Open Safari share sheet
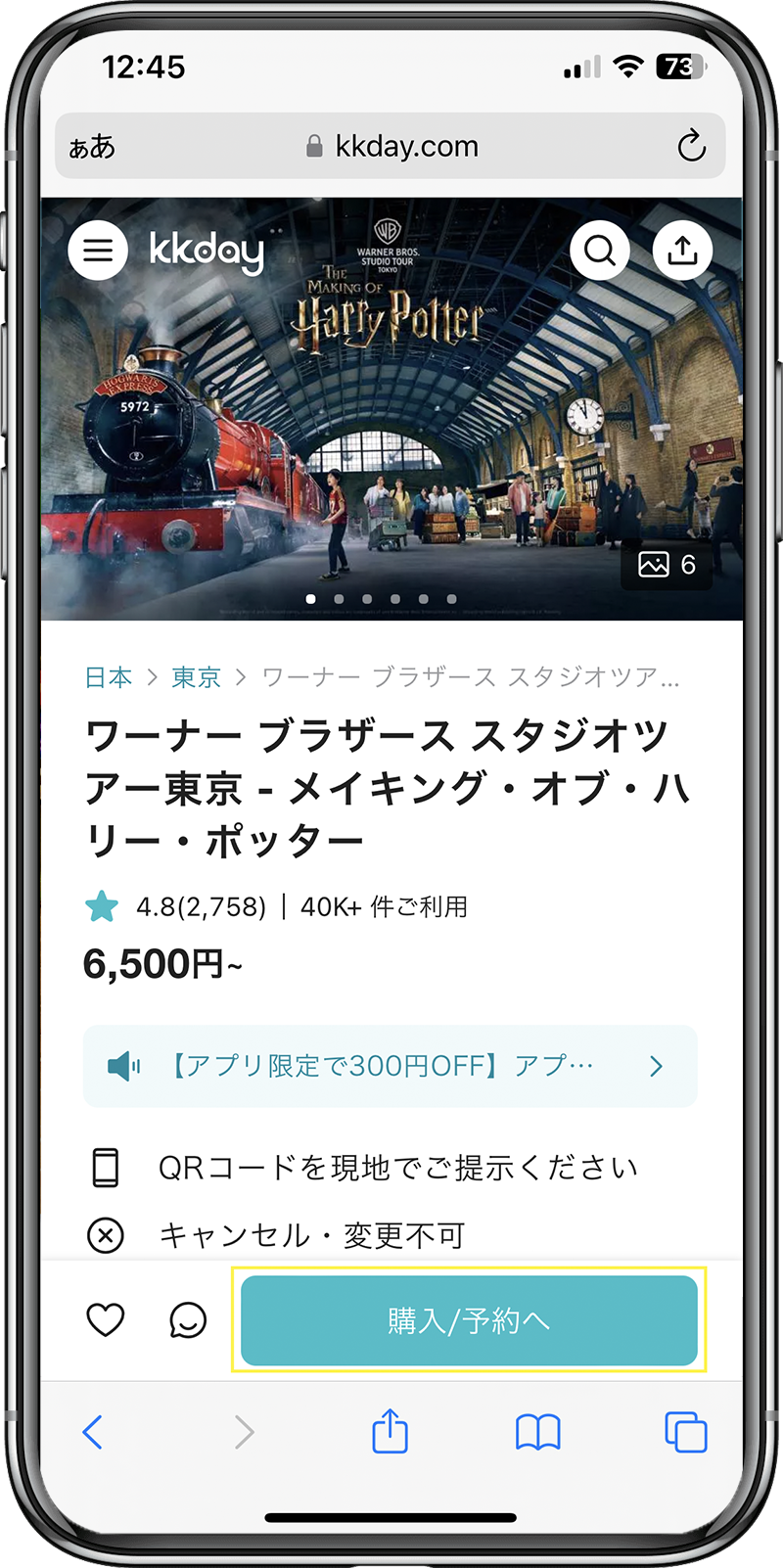783x1568 pixels. [x=390, y=1432]
